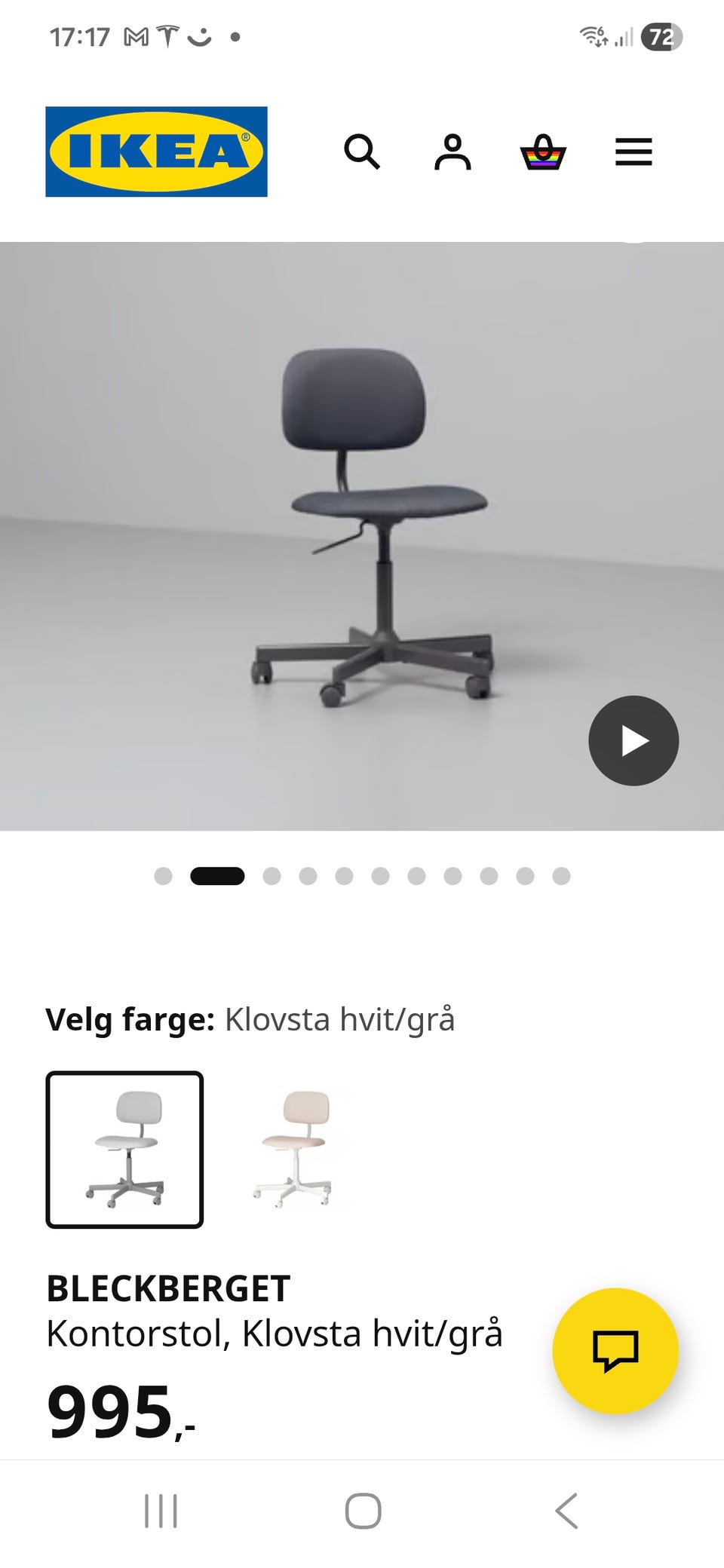This screenshot has width=724, height=1568.
Task: Jump to the first gallery image dot
Action: point(163,875)
